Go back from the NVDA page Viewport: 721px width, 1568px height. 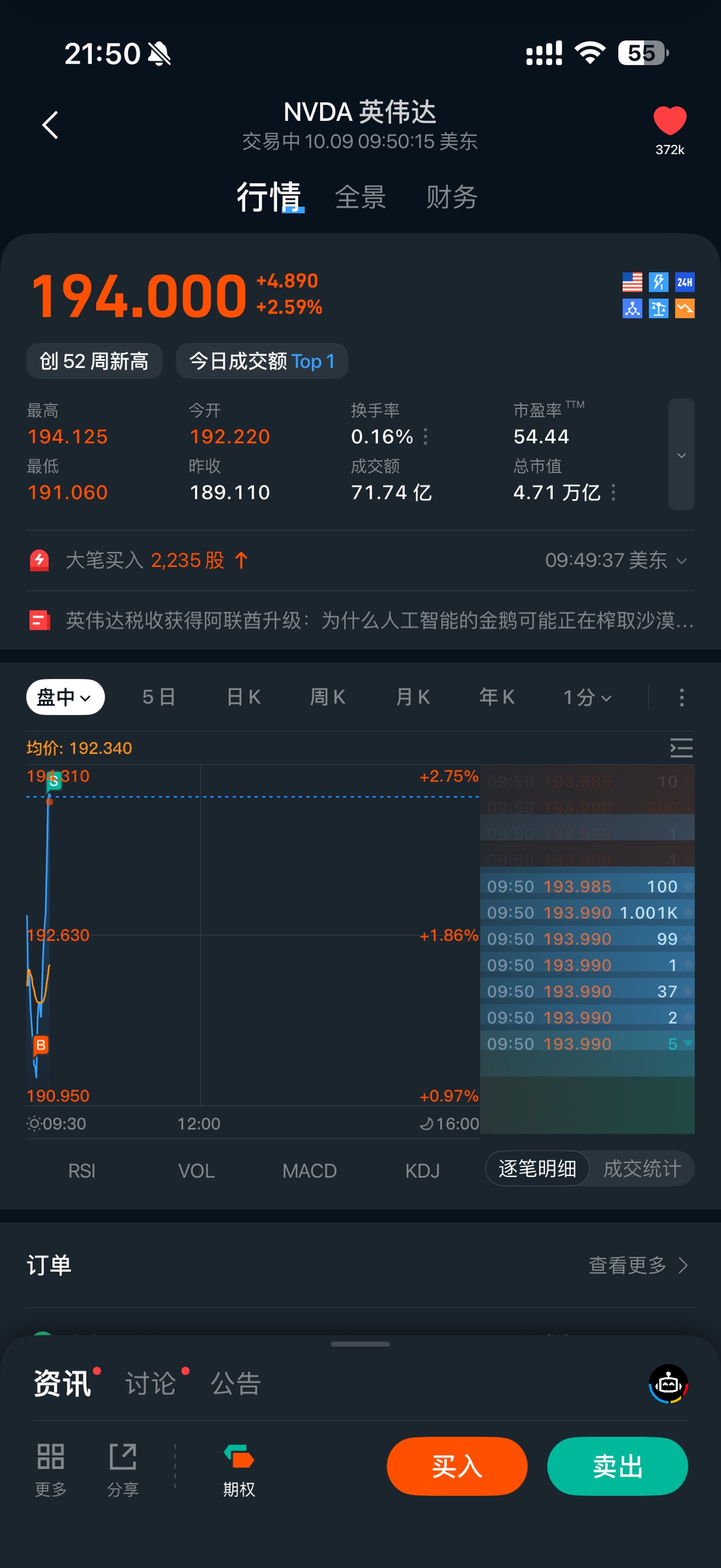(50, 126)
